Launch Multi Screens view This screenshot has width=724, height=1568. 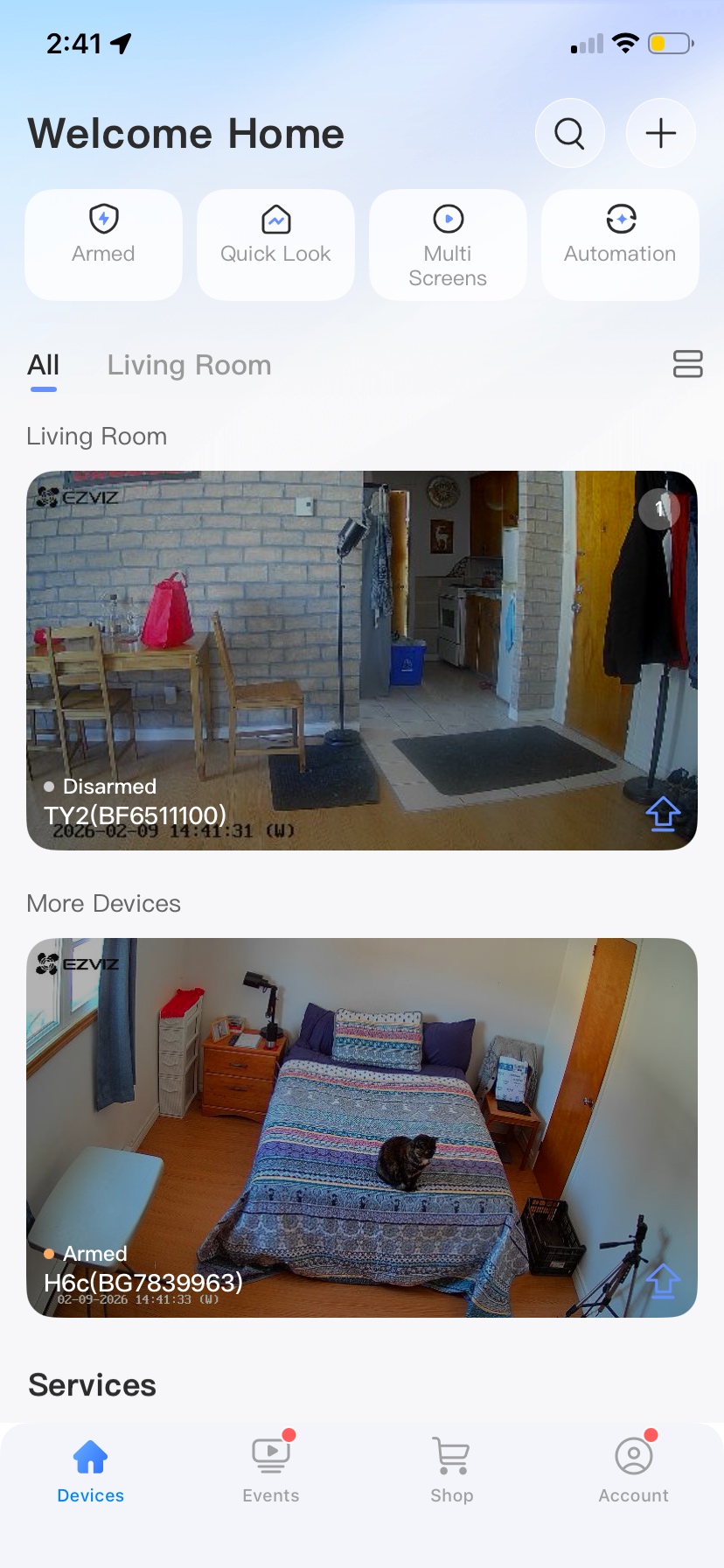pos(448,244)
